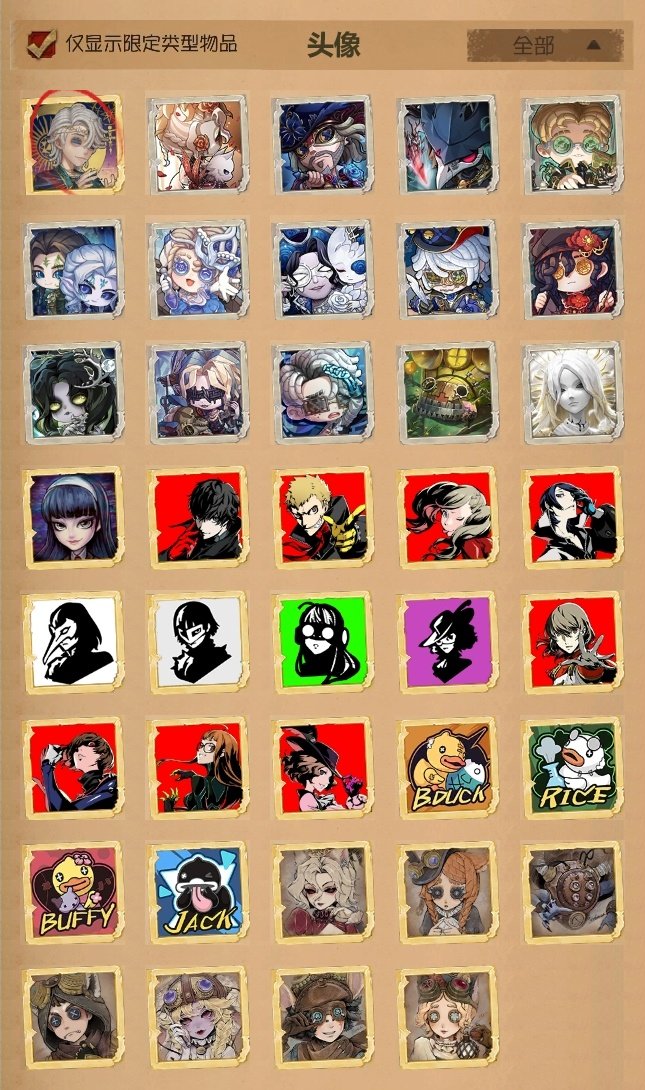
Task: Choose the blond skull-masked avatar on red
Action: tap(322, 518)
